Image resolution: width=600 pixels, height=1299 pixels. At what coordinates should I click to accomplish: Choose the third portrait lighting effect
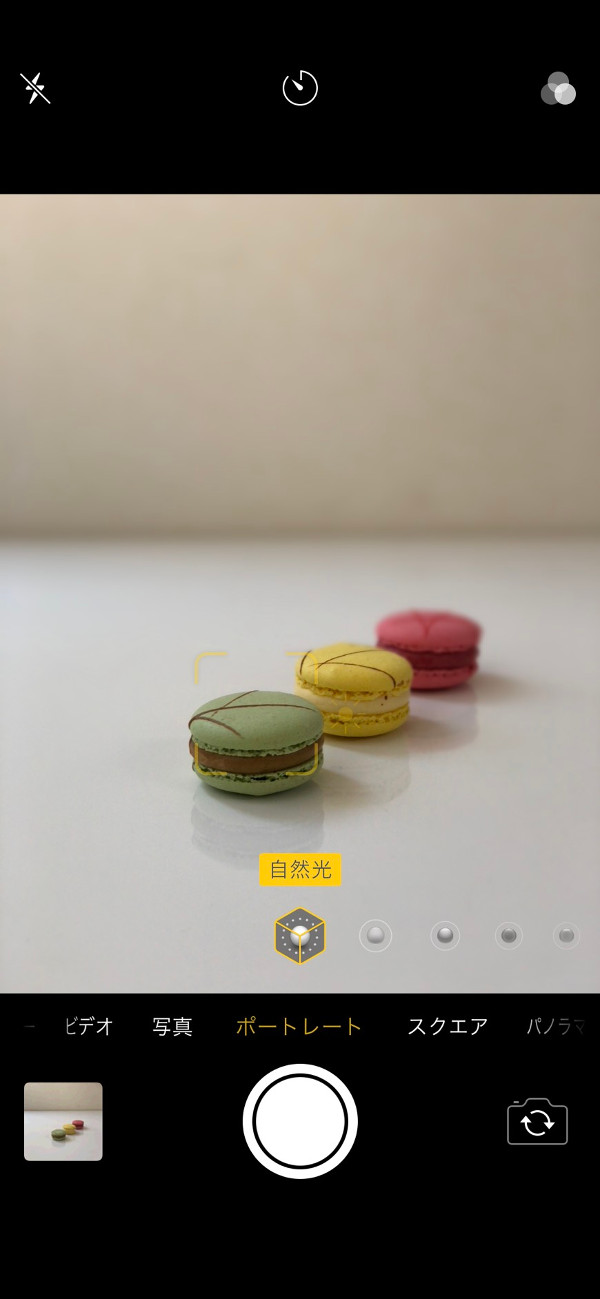(445, 936)
